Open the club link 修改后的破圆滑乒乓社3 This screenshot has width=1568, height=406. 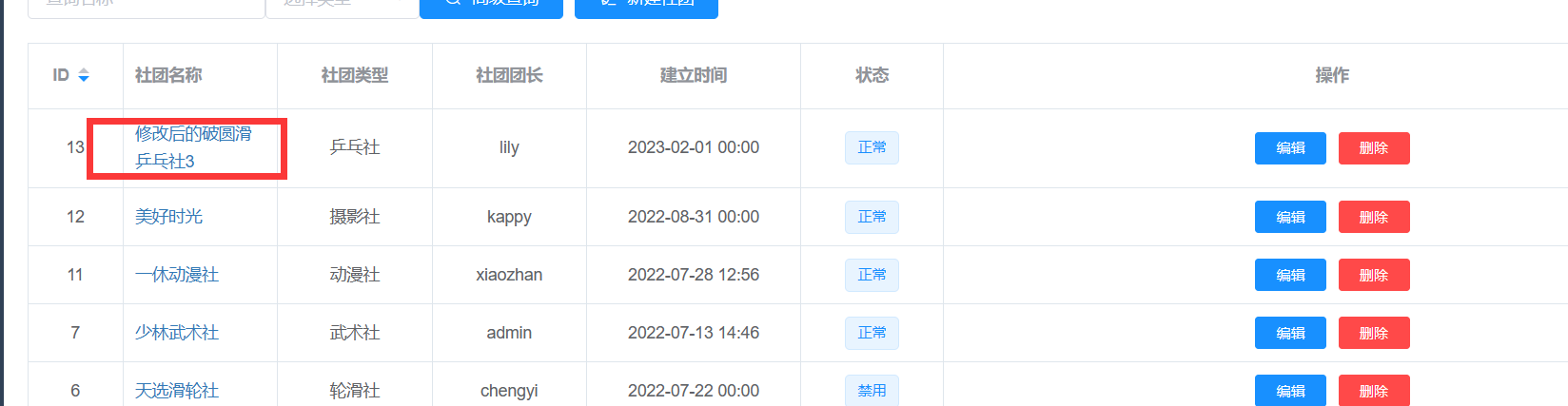click(193, 147)
